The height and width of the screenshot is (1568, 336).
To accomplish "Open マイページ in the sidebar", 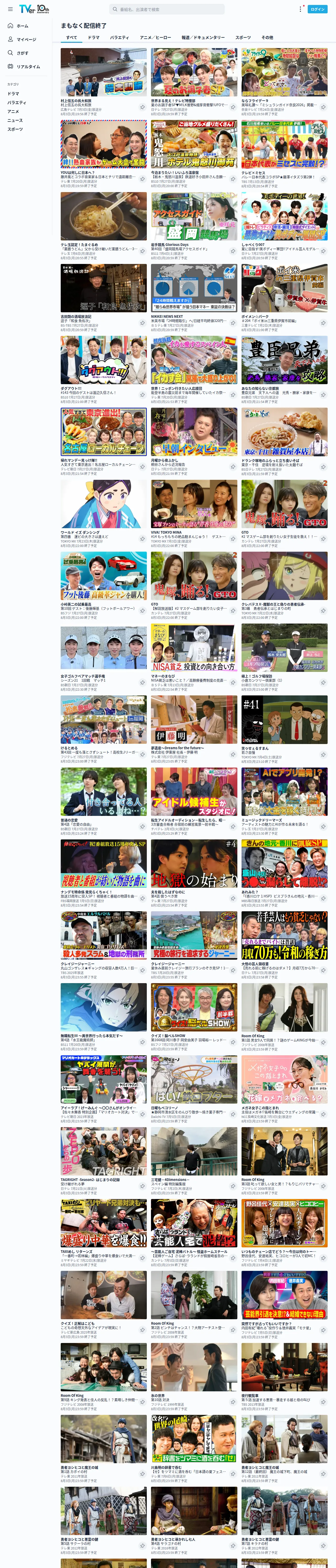I will pyautogui.click(x=22, y=39).
